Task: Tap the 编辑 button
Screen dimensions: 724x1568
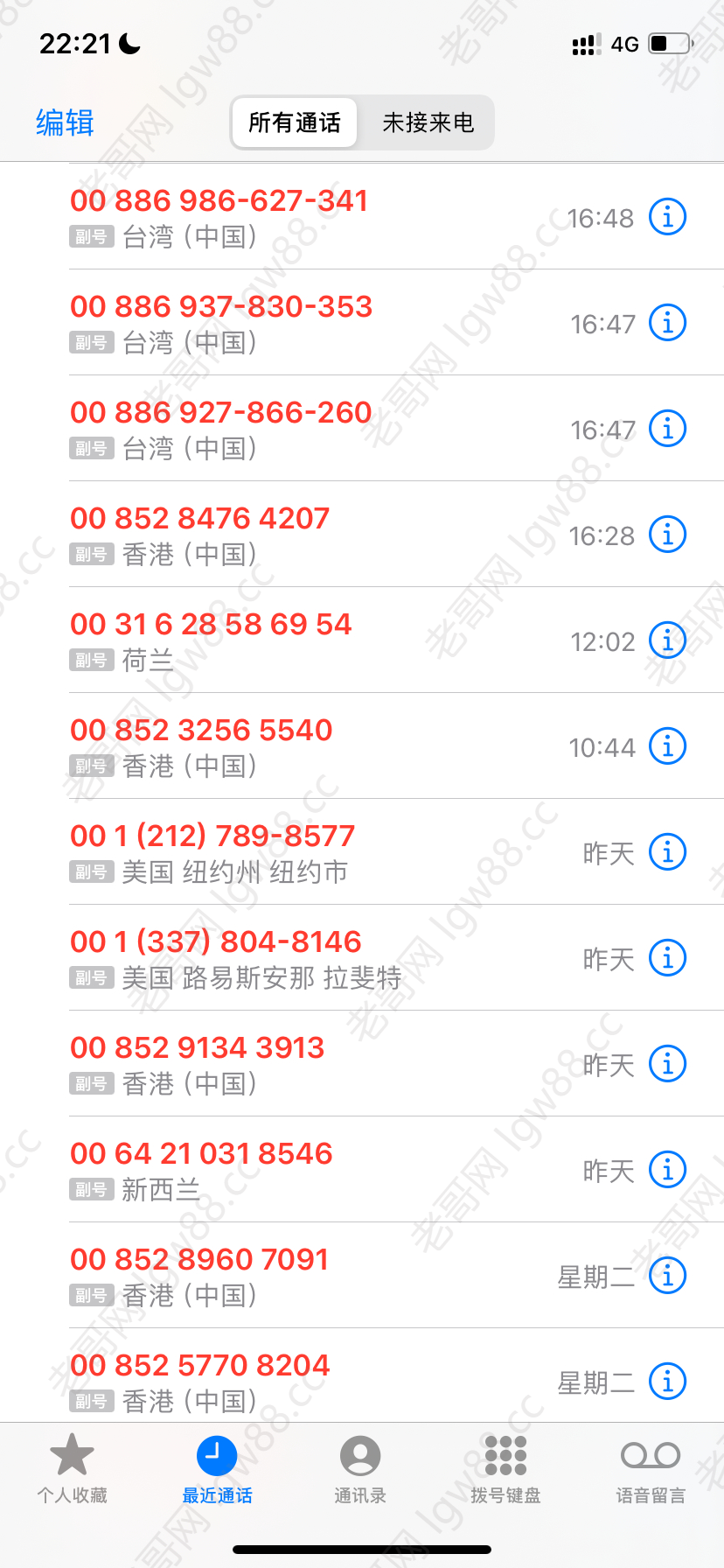Action: (65, 122)
